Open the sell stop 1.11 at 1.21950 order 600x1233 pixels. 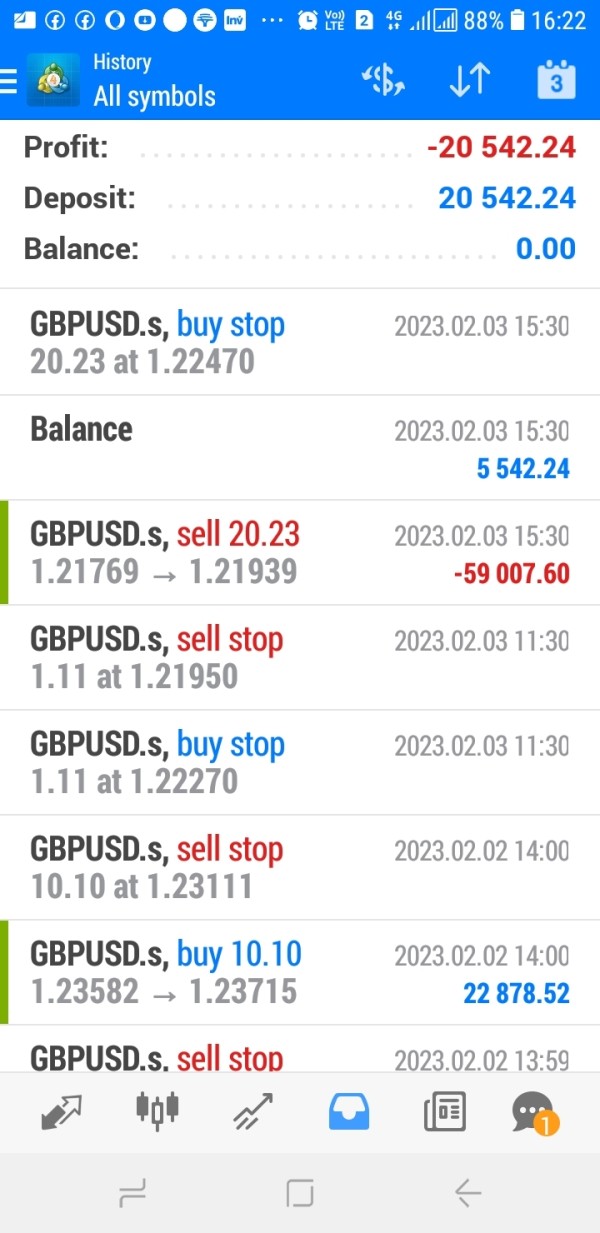click(x=300, y=657)
